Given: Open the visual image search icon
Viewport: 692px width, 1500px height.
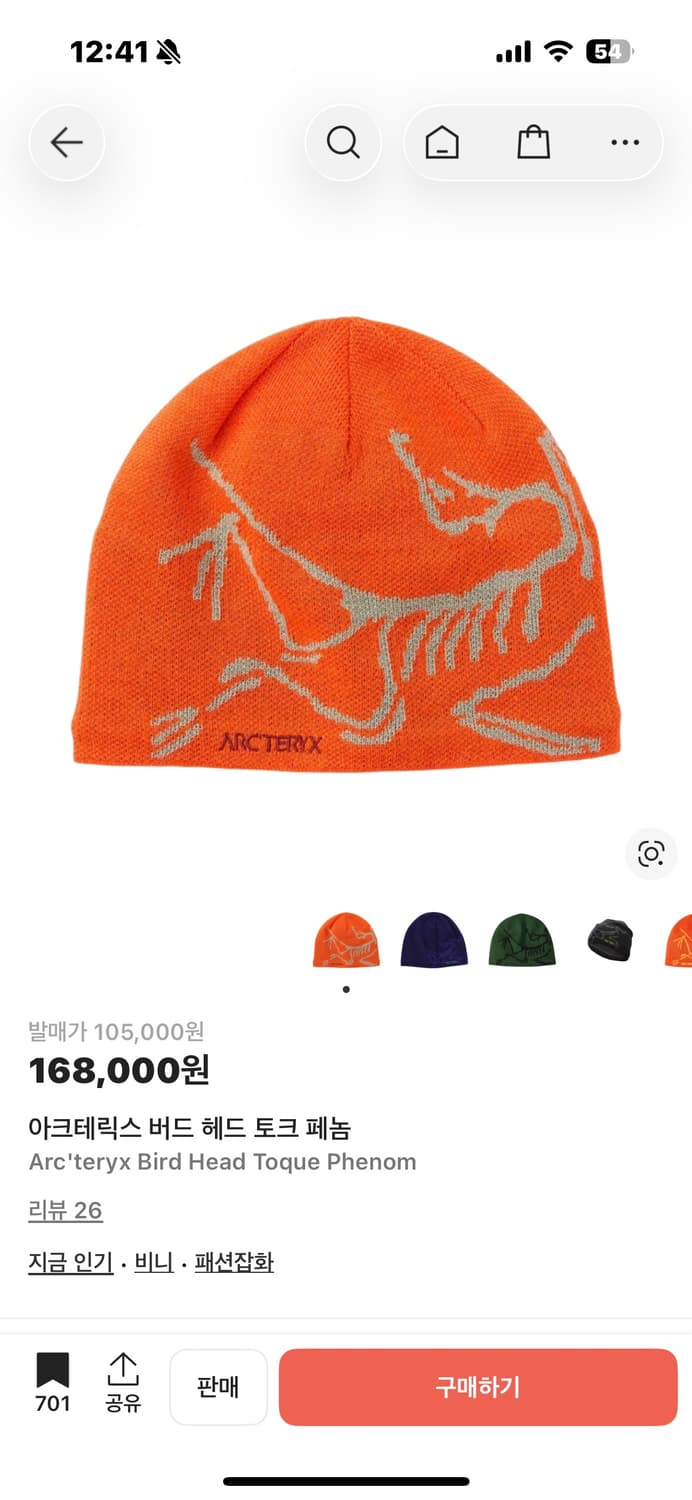Looking at the screenshot, I should click(x=651, y=853).
